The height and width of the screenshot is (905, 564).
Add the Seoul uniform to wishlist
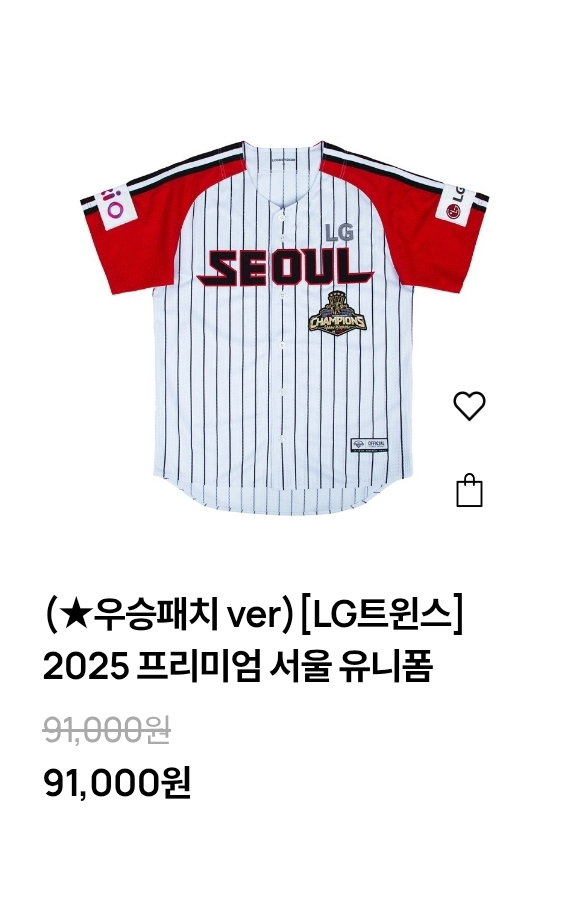click(469, 406)
